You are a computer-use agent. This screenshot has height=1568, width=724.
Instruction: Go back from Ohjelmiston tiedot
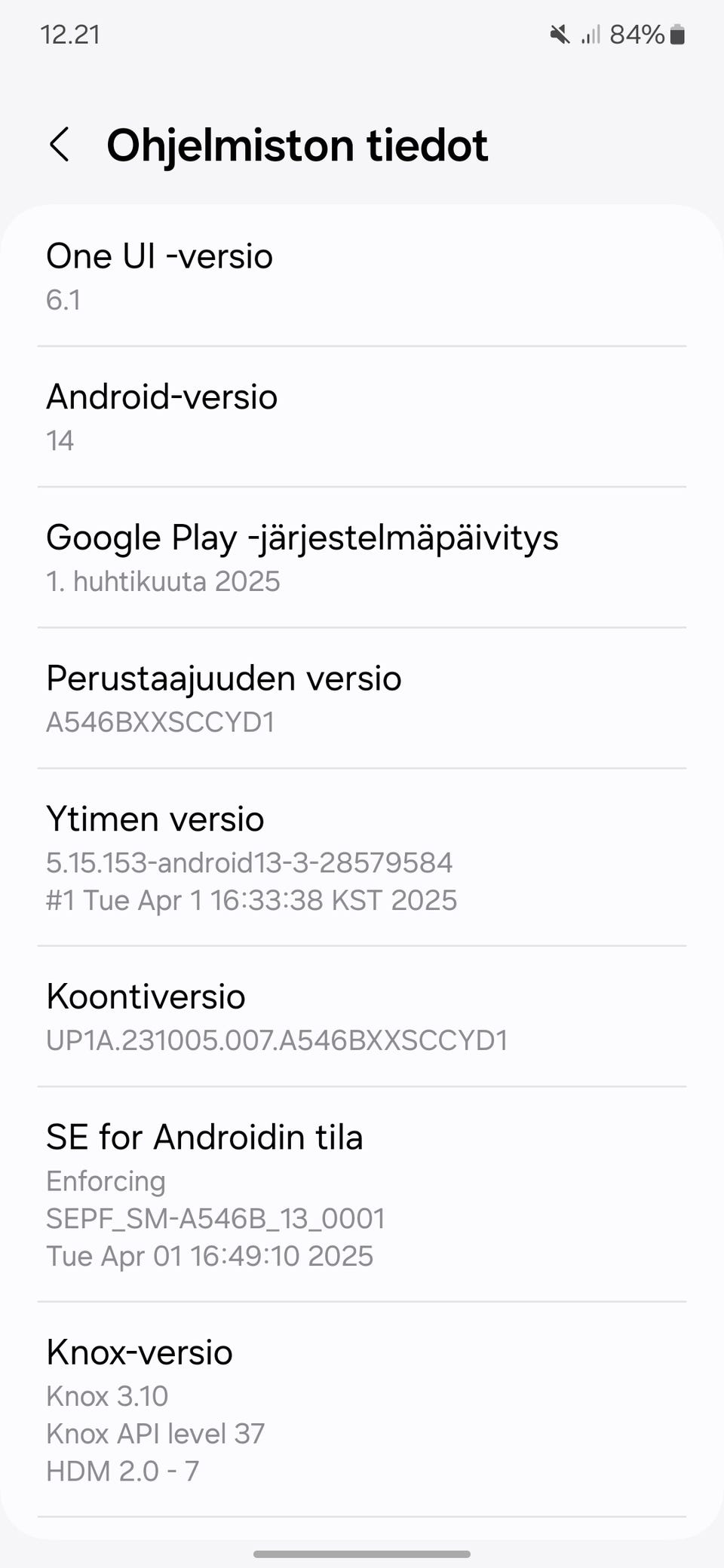tap(60, 144)
